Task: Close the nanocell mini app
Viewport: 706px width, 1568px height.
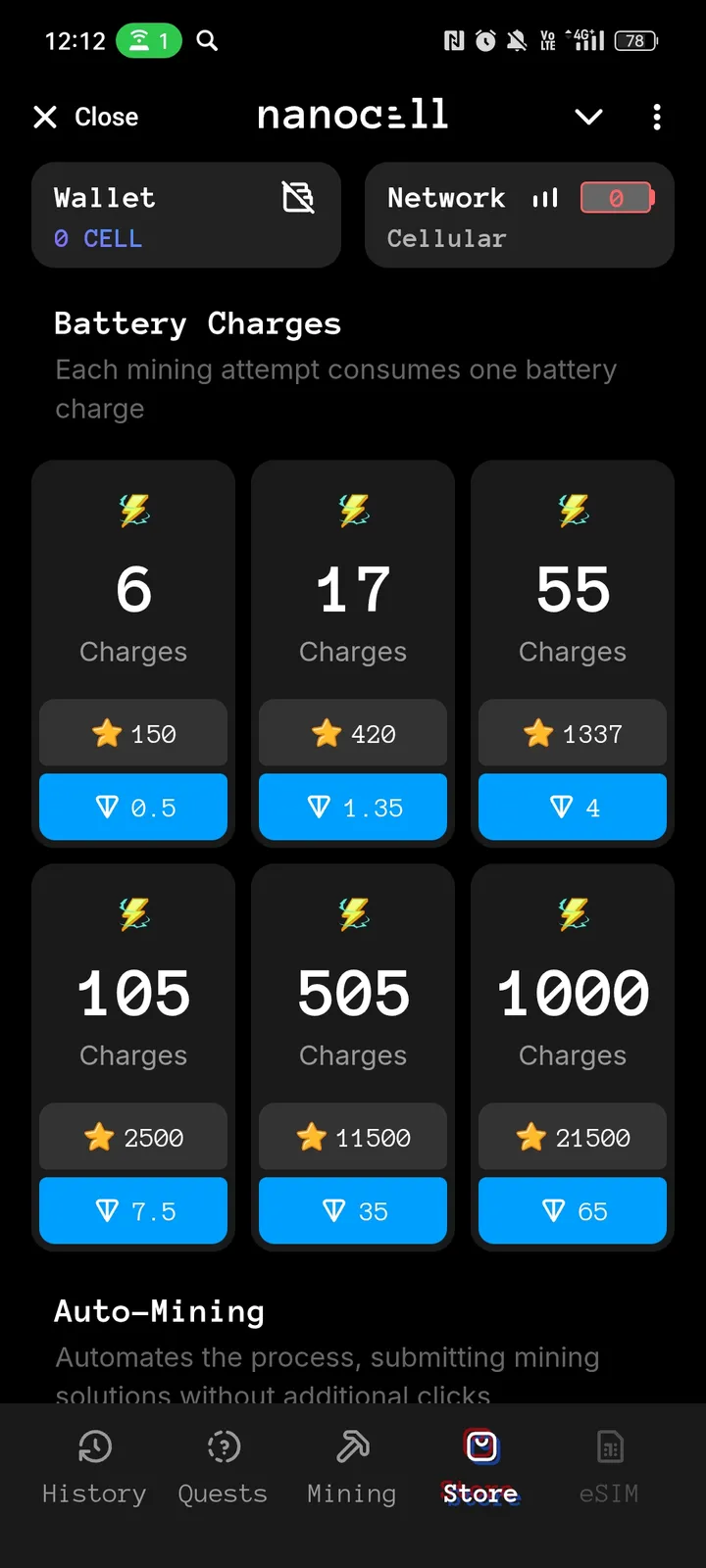Action: (86, 118)
